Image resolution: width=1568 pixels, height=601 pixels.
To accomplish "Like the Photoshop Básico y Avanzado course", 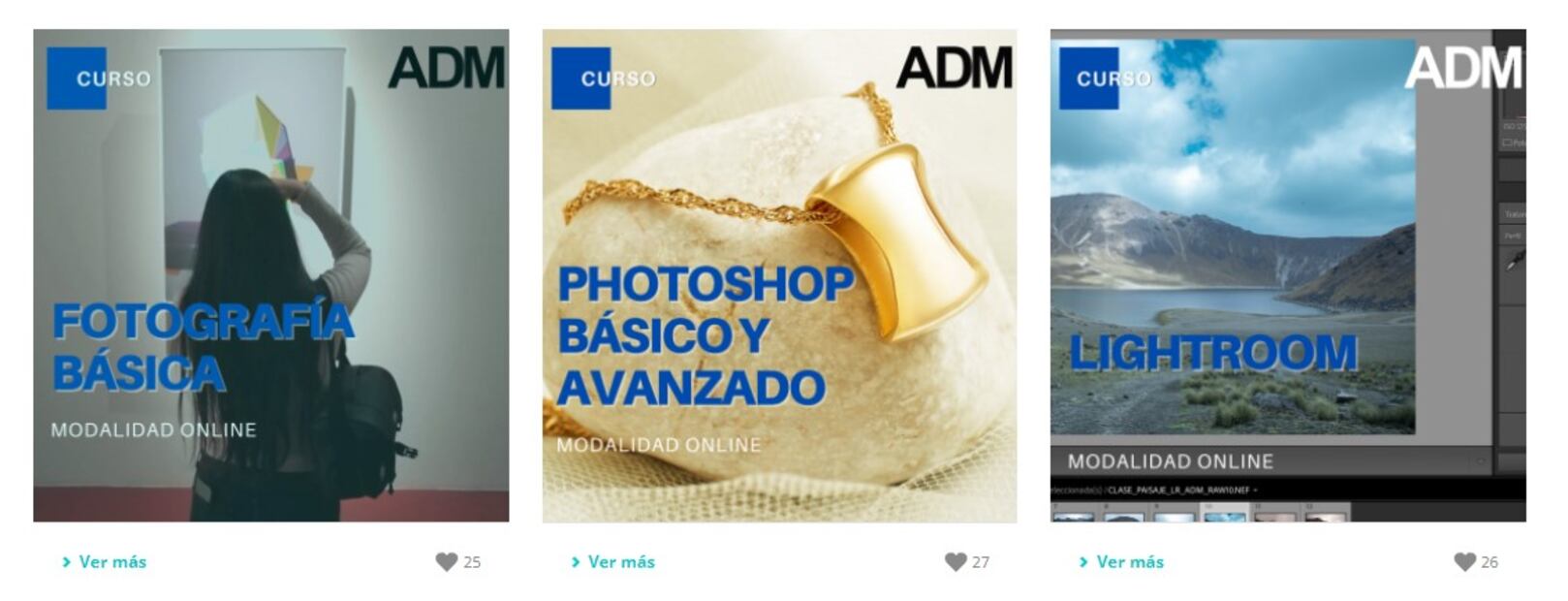I will 956,562.
